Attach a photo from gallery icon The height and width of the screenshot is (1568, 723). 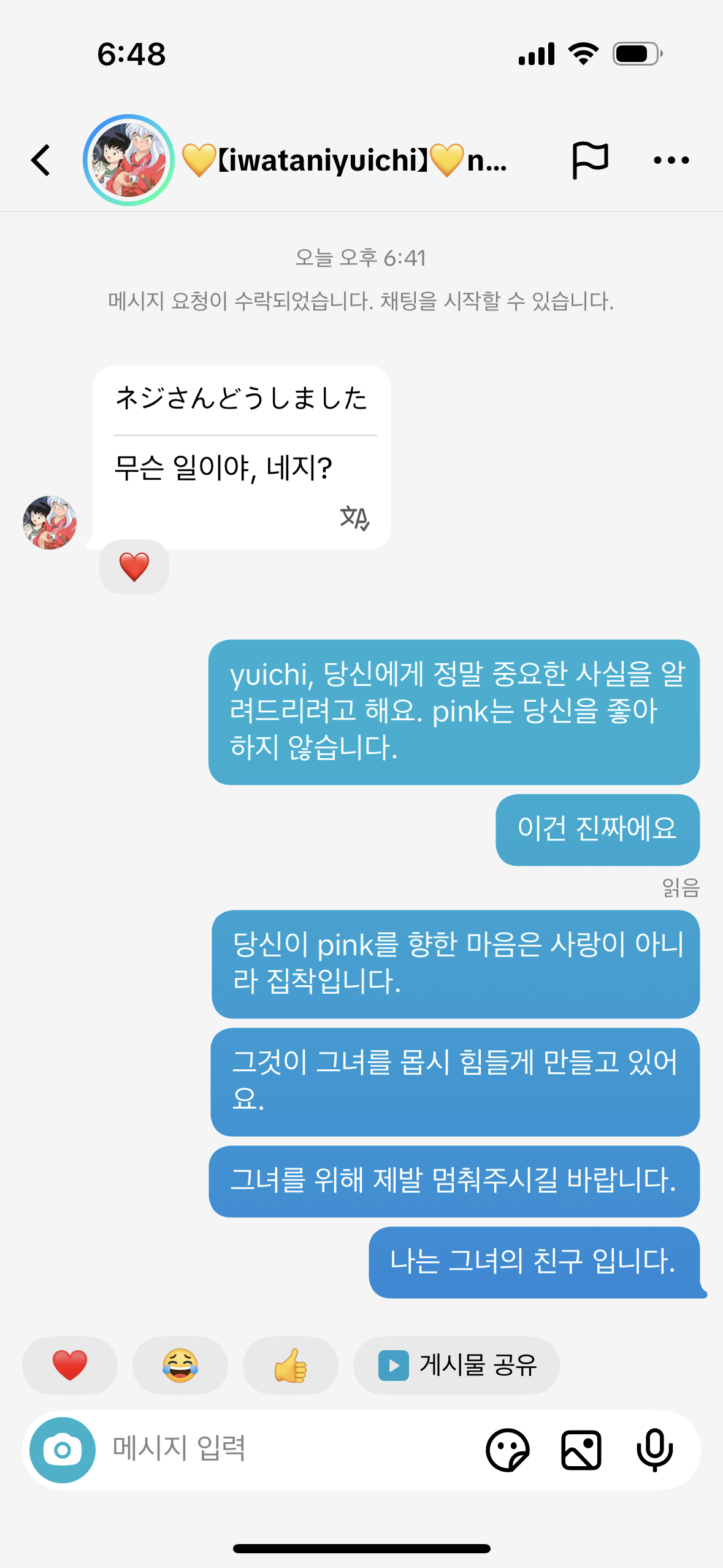coord(581,1450)
